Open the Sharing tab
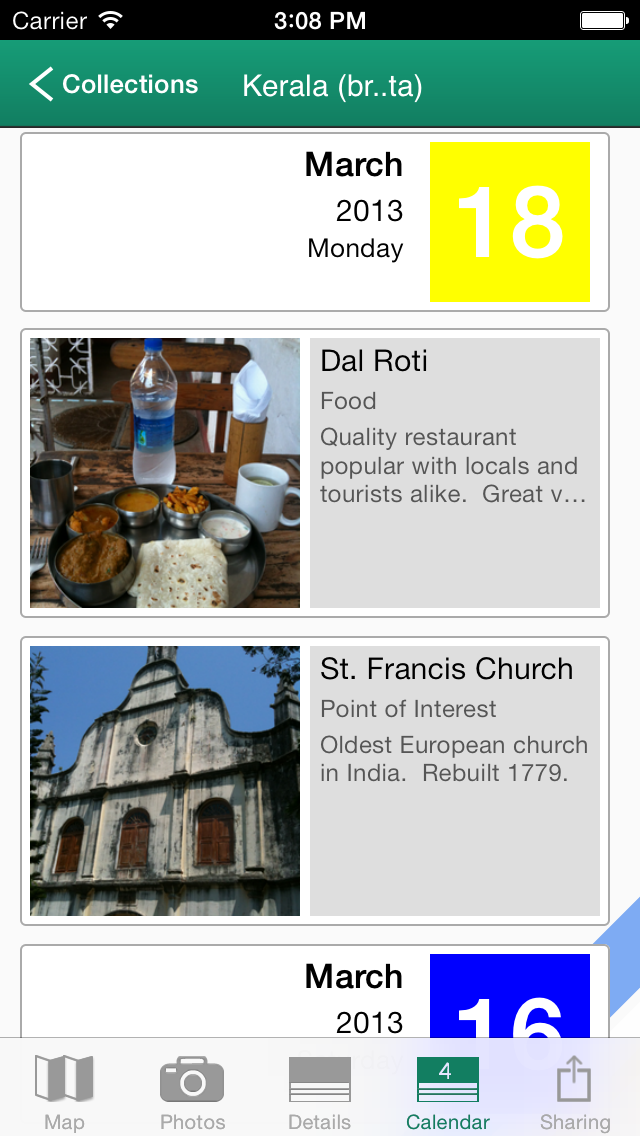Image resolution: width=640 pixels, height=1136 pixels. tap(575, 1091)
